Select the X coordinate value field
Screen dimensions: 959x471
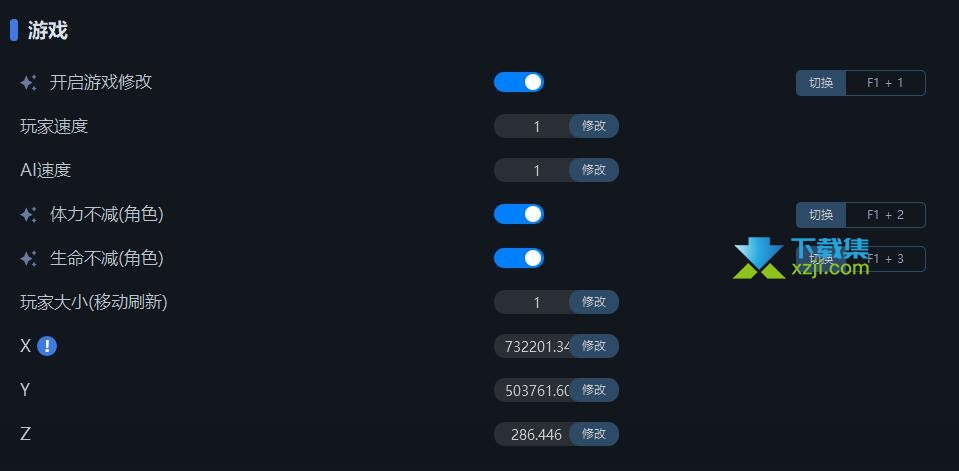pyautogui.click(x=533, y=346)
